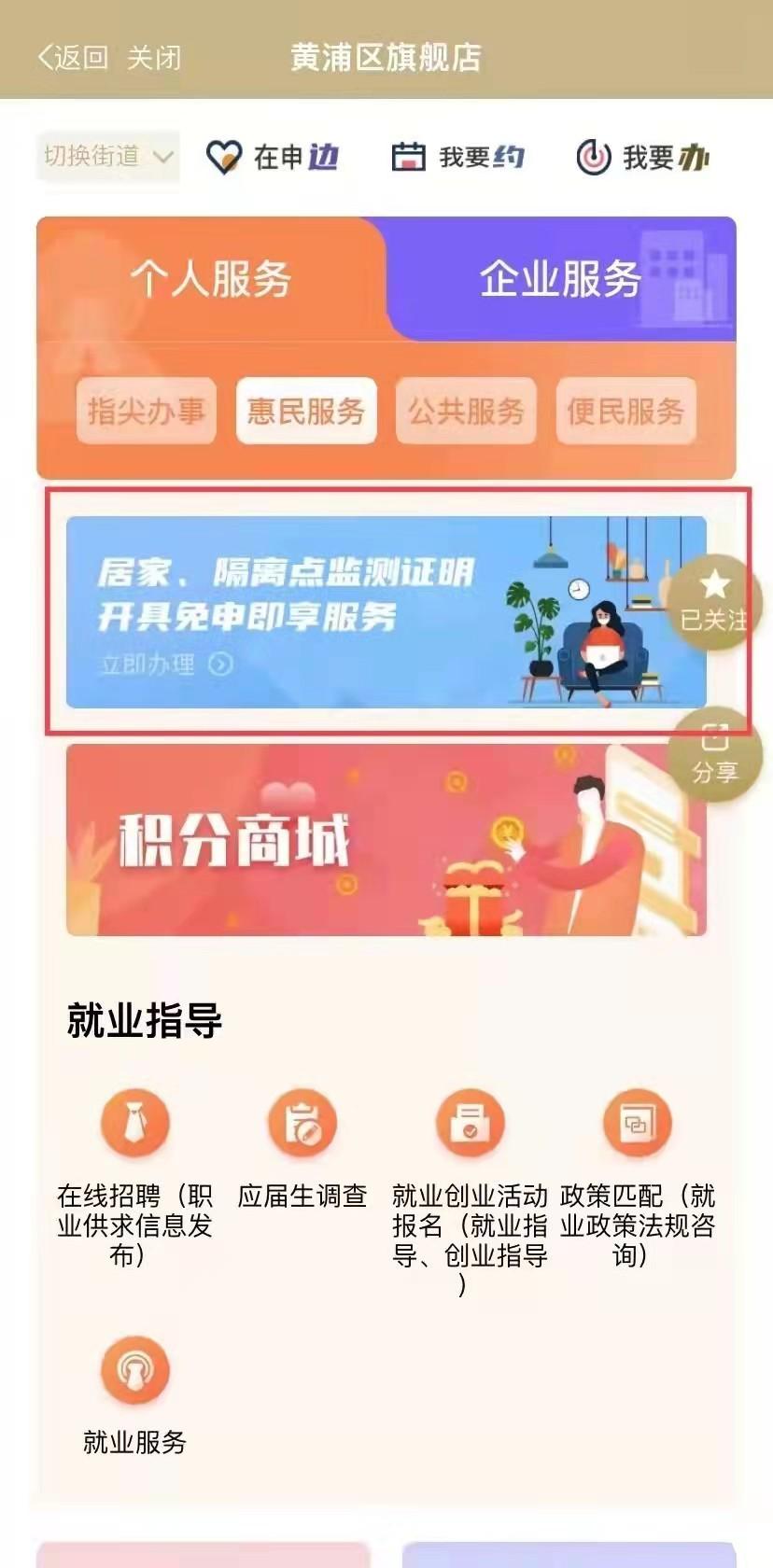Go back with the 返回 button
Screen dimensions: 773x1568
[73, 58]
